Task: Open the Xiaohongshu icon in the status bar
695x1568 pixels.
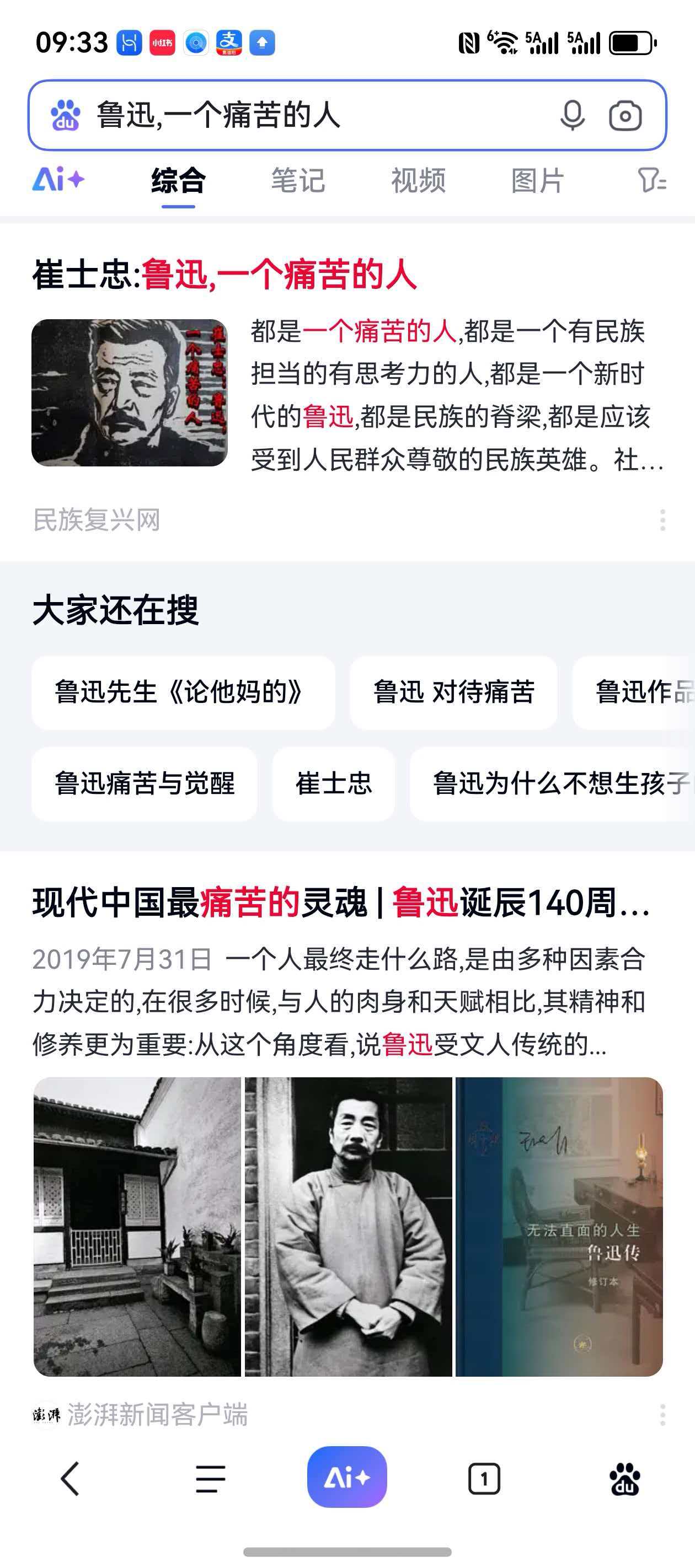Action: click(x=159, y=42)
